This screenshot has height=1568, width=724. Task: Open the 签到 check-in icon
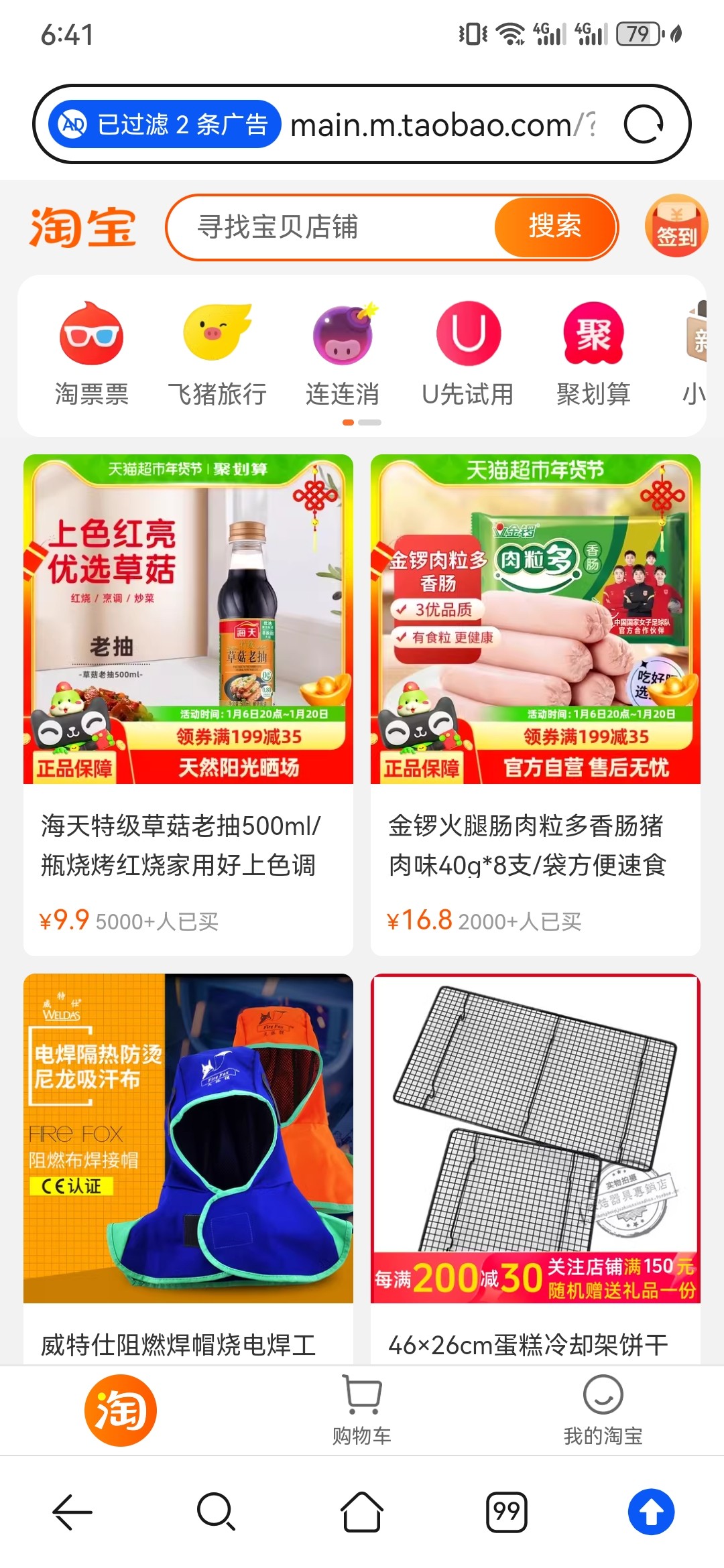click(x=676, y=226)
